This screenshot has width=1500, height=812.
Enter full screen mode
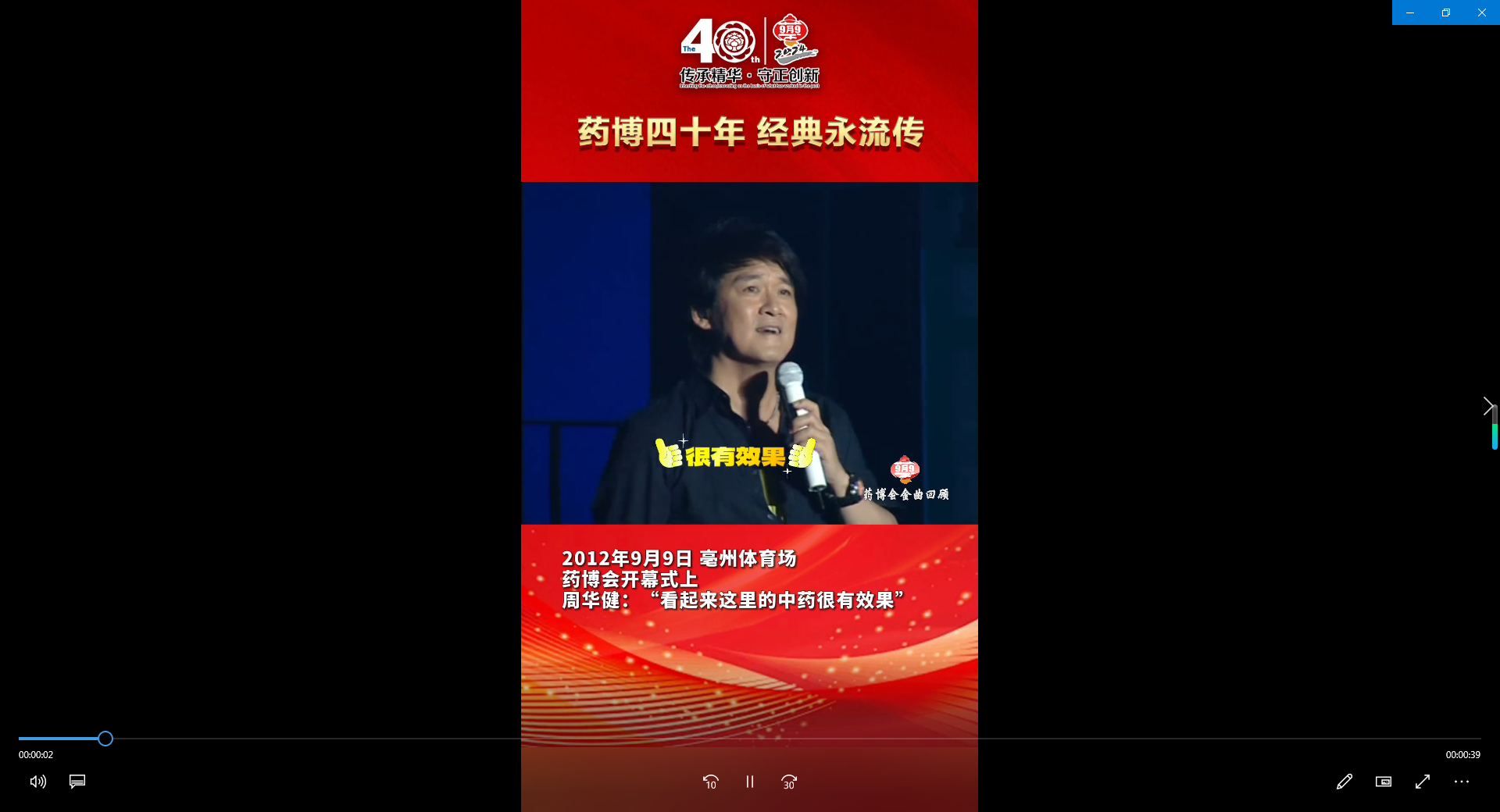(1423, 782)
